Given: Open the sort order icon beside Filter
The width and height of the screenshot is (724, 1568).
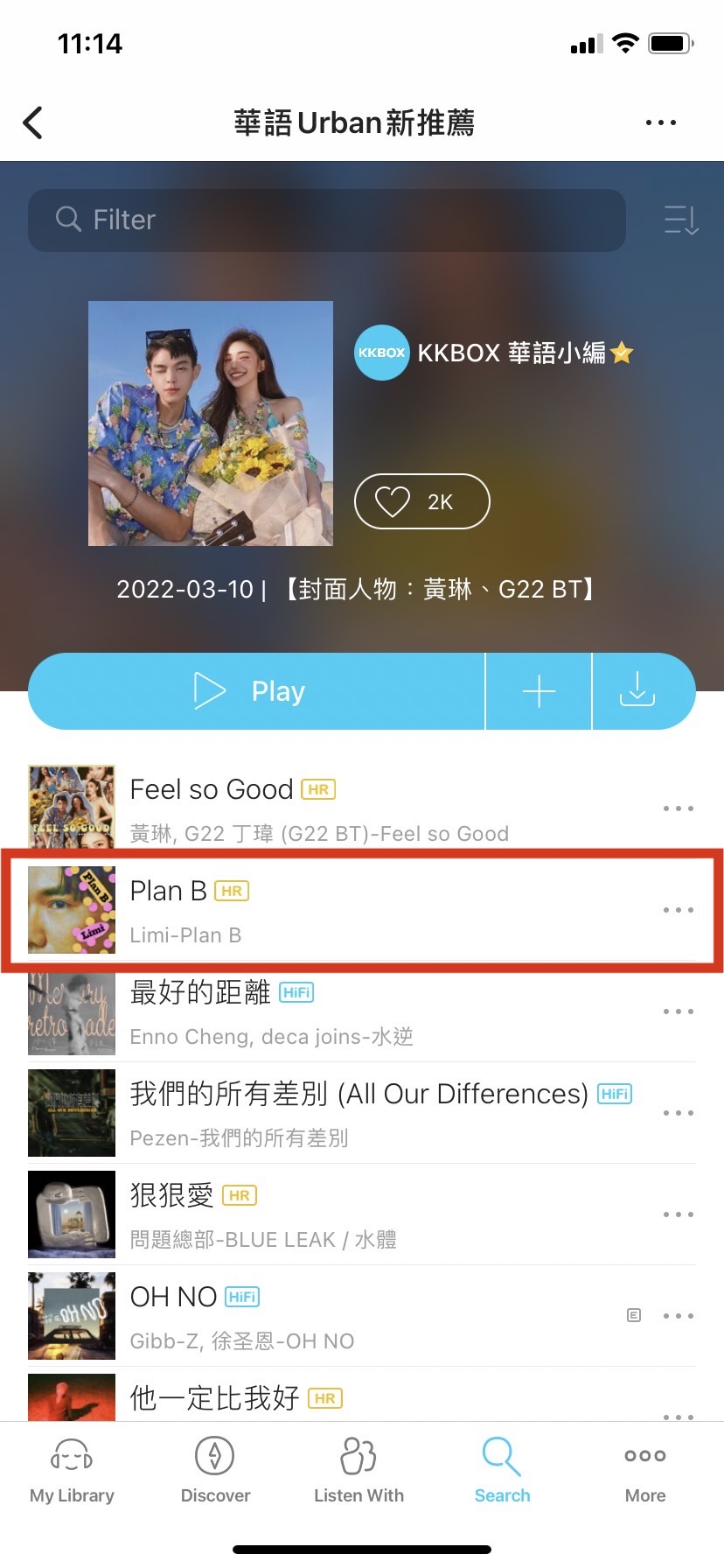Looking at the screenshot, I should point(680,220).
